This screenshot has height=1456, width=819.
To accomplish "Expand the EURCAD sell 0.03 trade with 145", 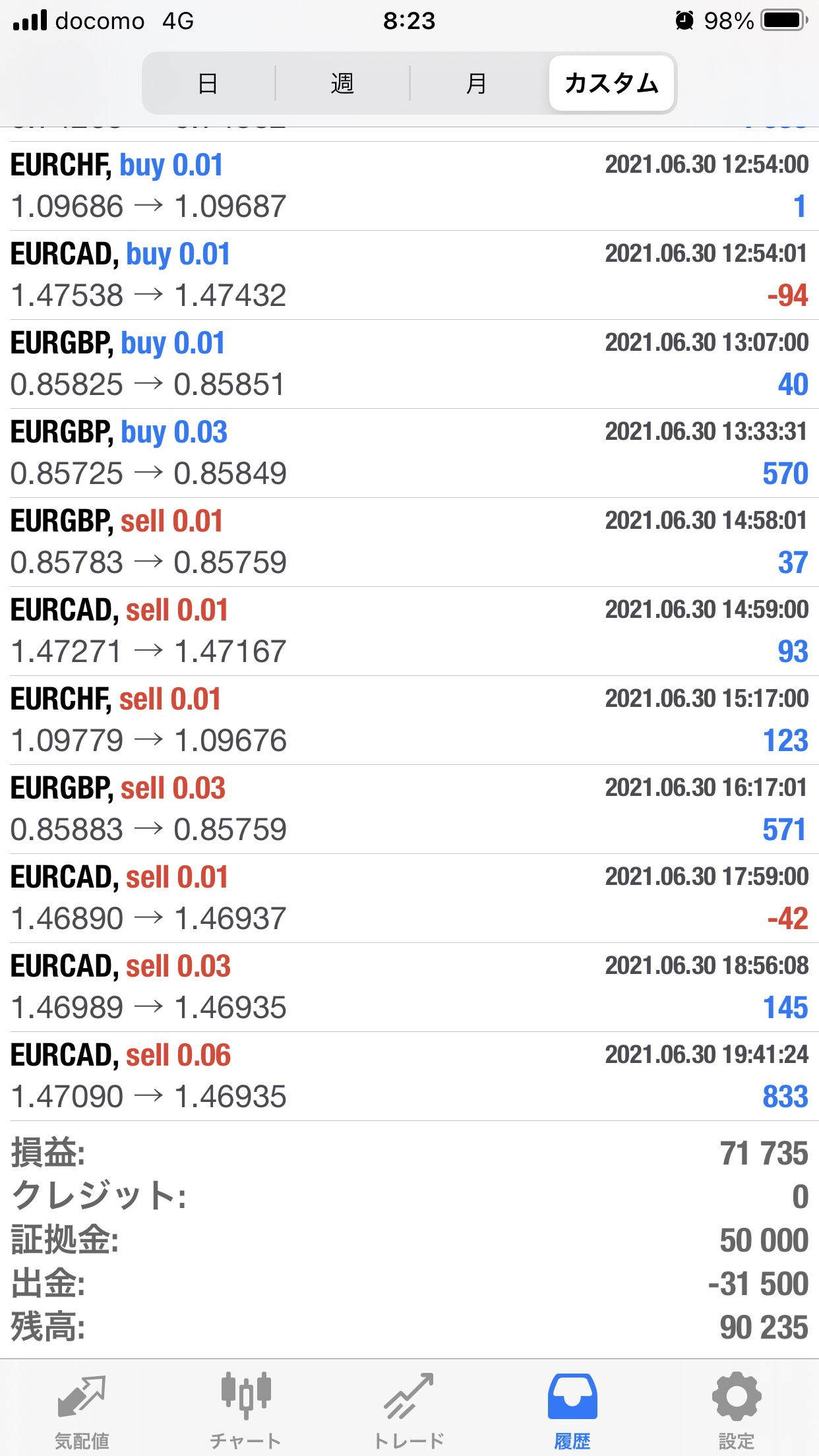I will click(x=409, y=987).
